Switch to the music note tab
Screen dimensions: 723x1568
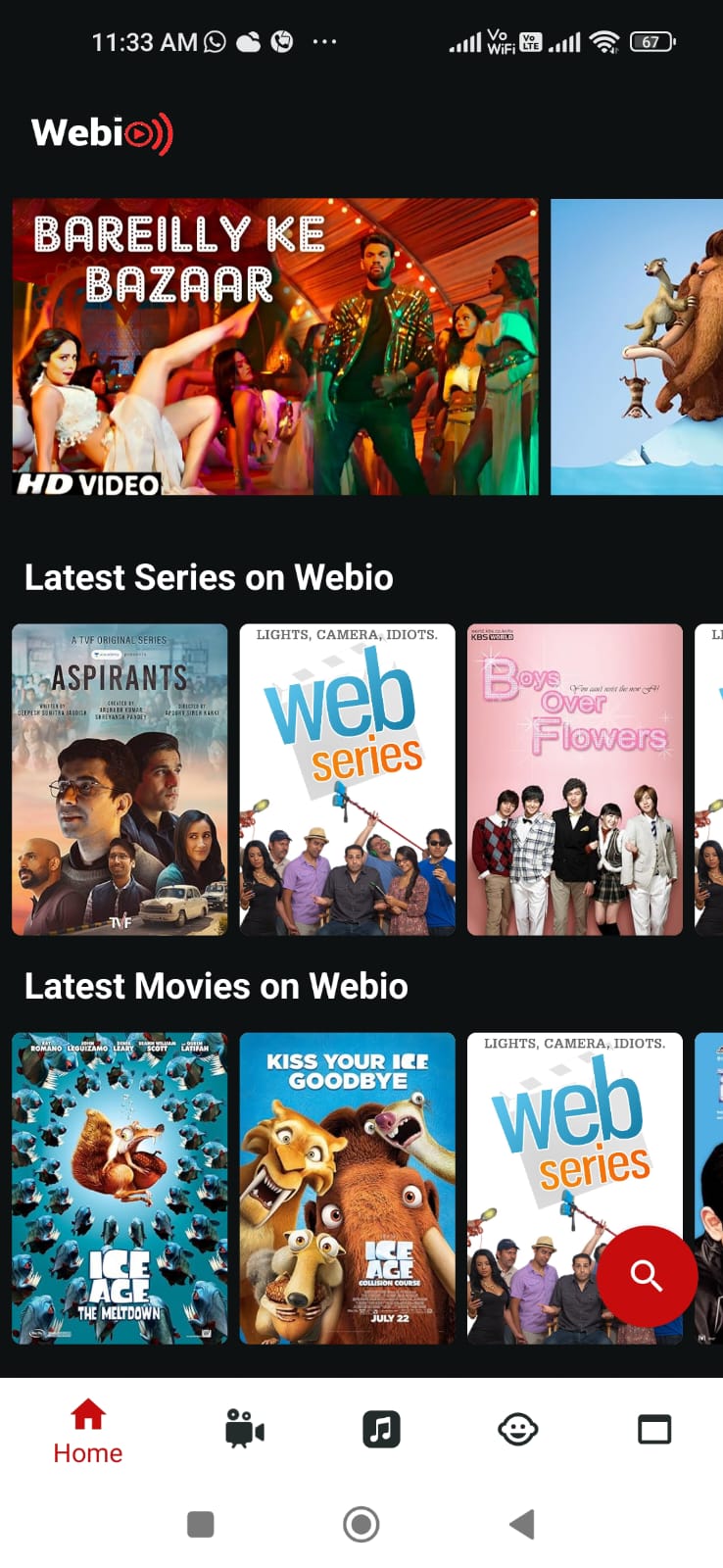(x=381, y=1429)
